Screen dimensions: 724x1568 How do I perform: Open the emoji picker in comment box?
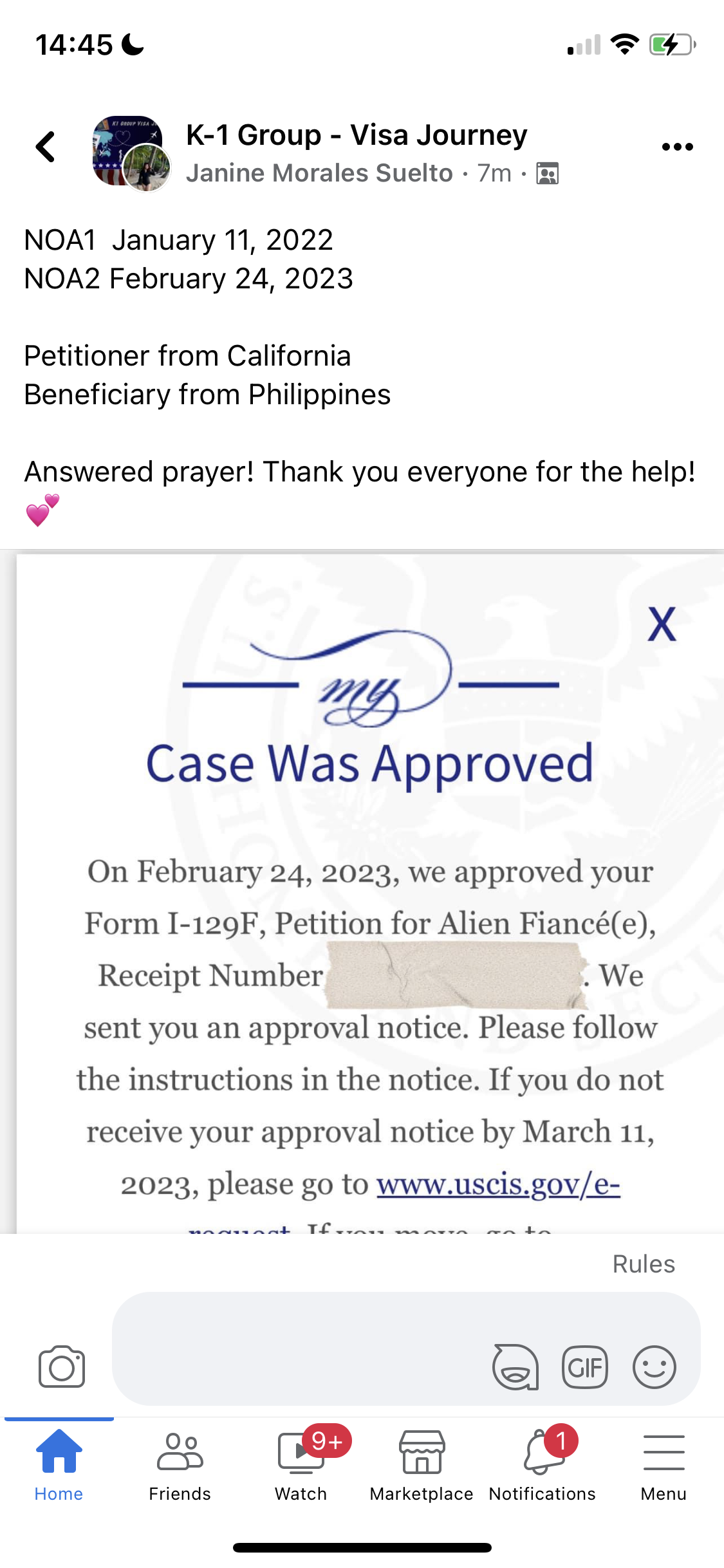(654, 1367)
